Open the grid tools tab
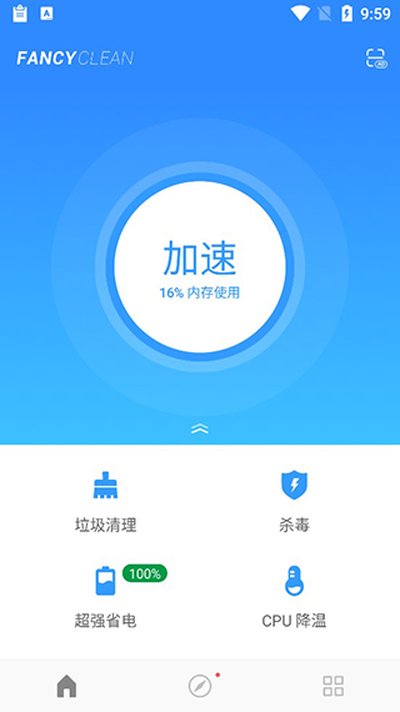The height and width of the screenshot is (712, 400). tap(333, 686)
